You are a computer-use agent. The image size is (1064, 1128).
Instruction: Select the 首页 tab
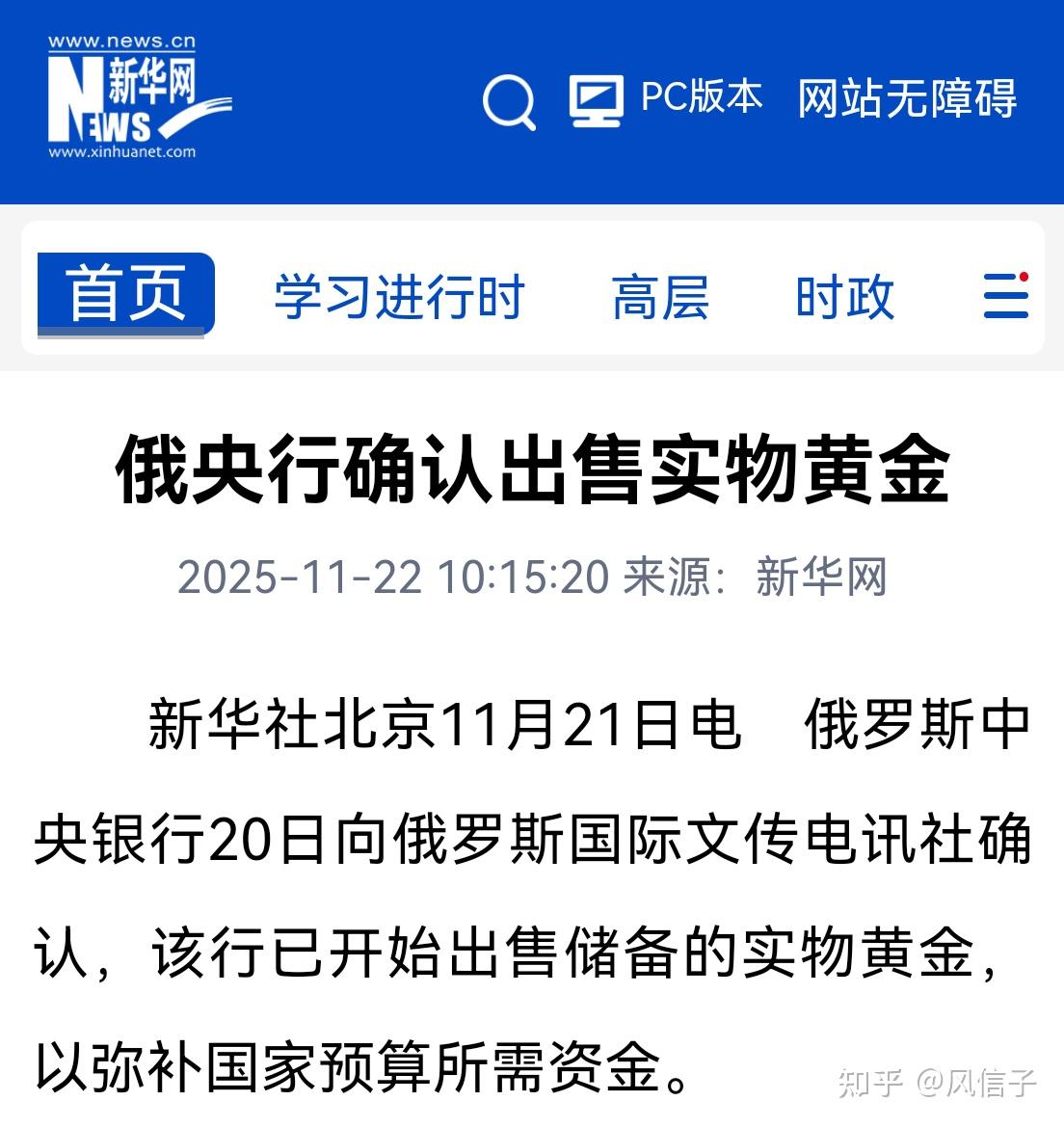coord(126,294)
